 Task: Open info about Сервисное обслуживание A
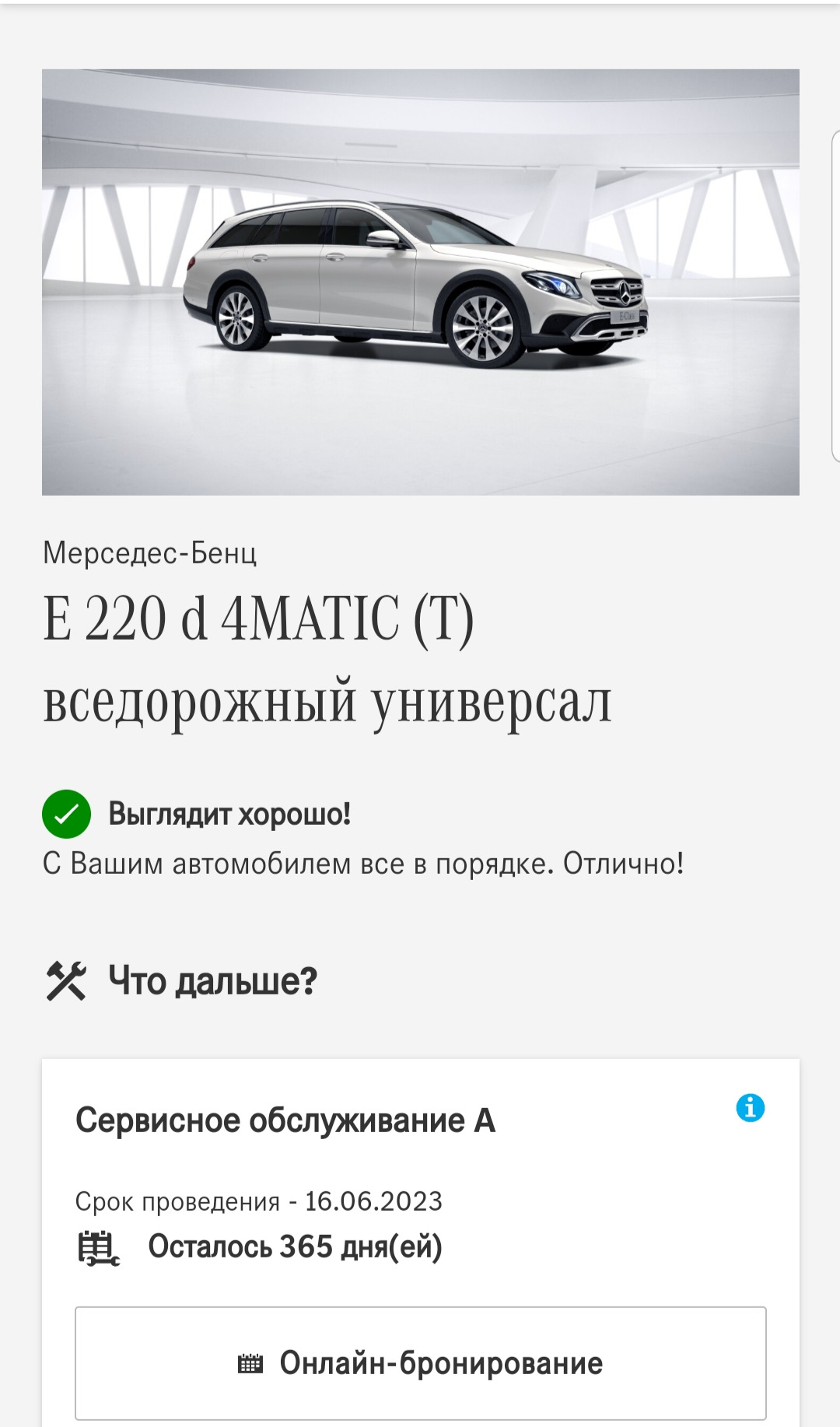(750, 1107)
